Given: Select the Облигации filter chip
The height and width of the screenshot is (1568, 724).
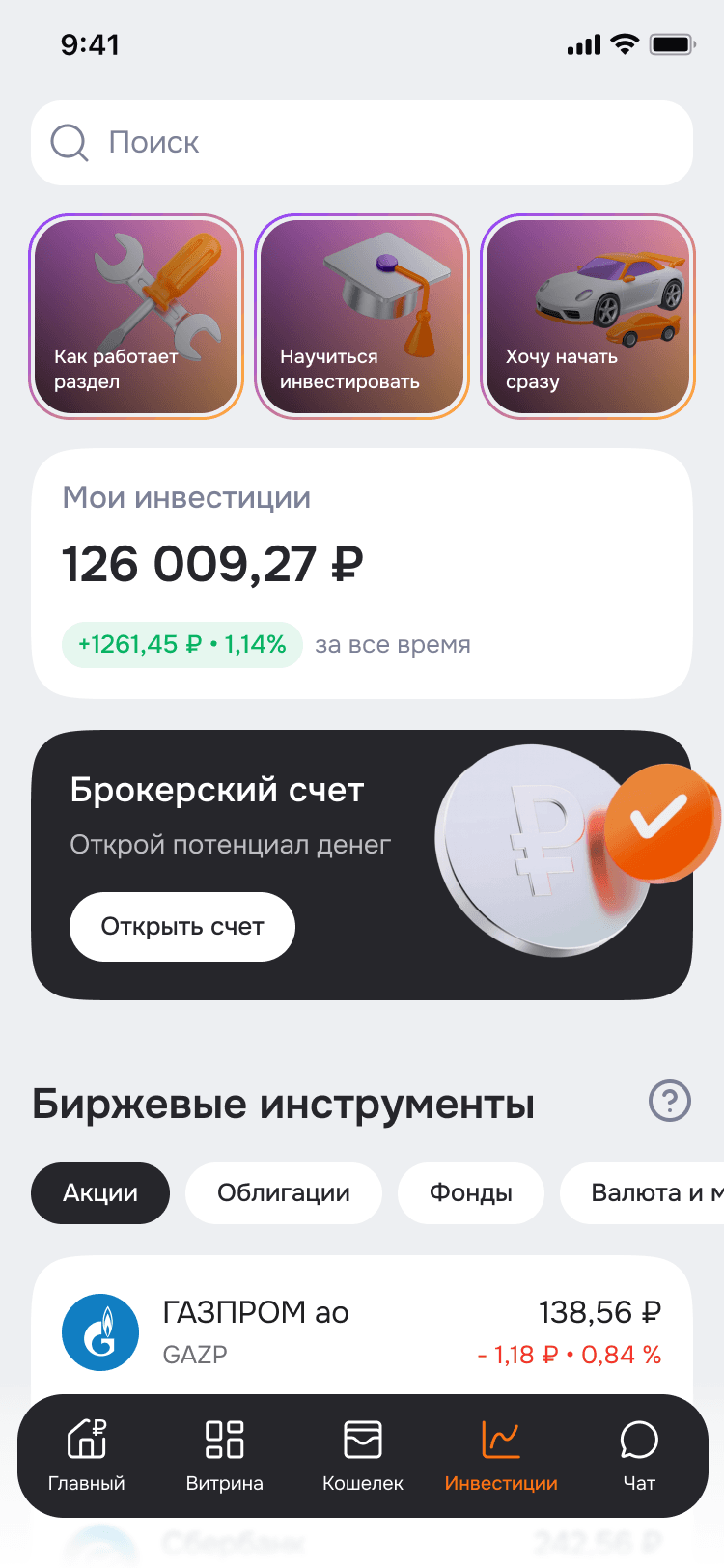Looking at the screenshot, I should 284,1193.
